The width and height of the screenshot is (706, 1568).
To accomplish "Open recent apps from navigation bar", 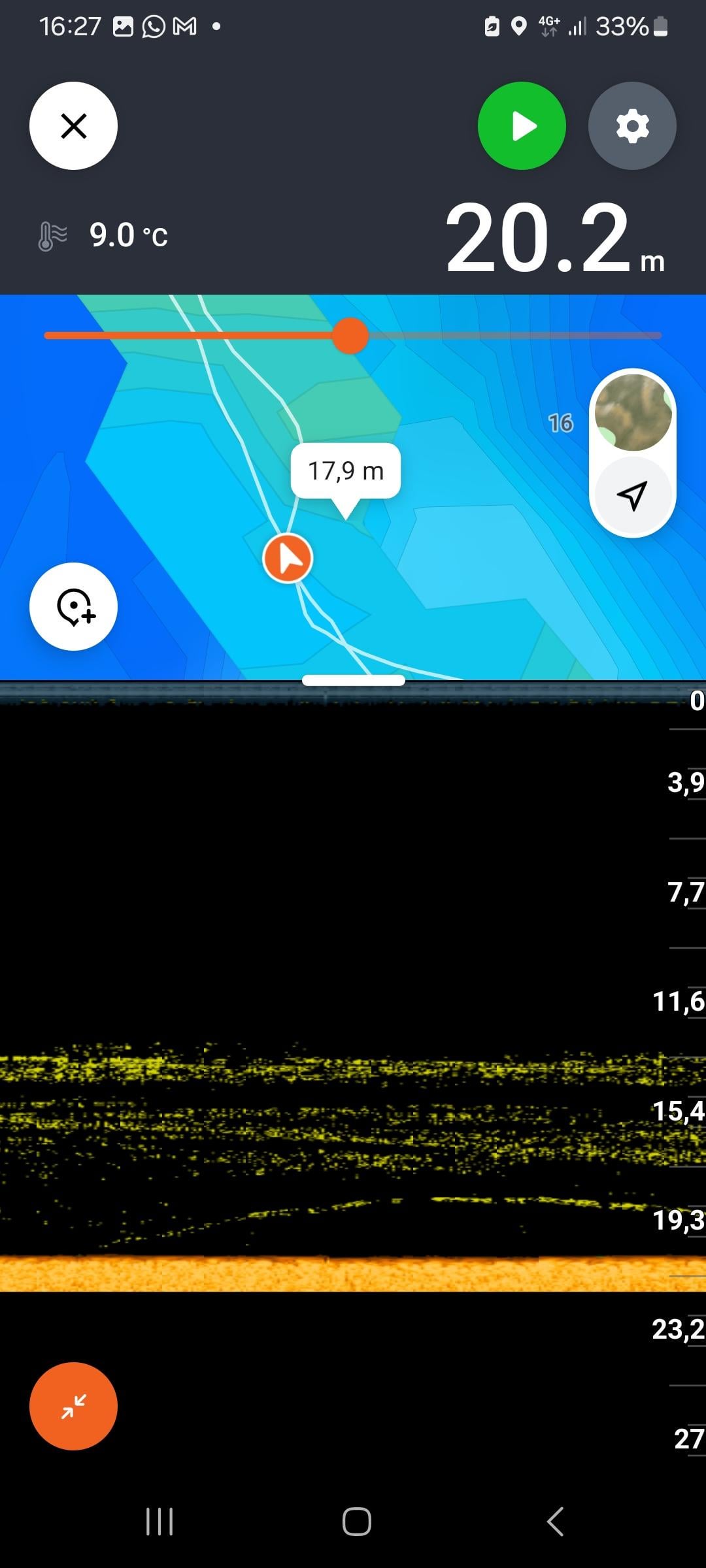I will 160,1522.
